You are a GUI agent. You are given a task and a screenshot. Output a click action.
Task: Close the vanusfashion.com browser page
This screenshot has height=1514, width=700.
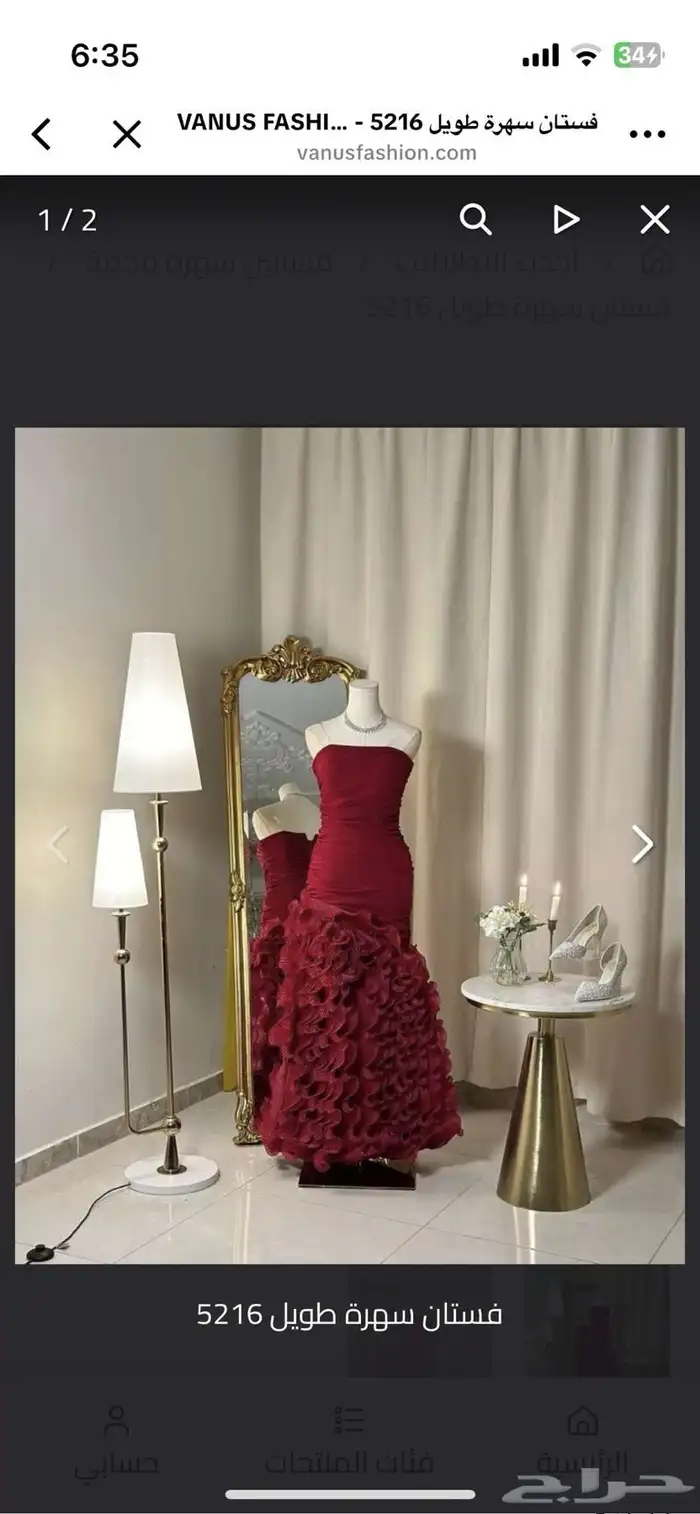coord(127,133)
